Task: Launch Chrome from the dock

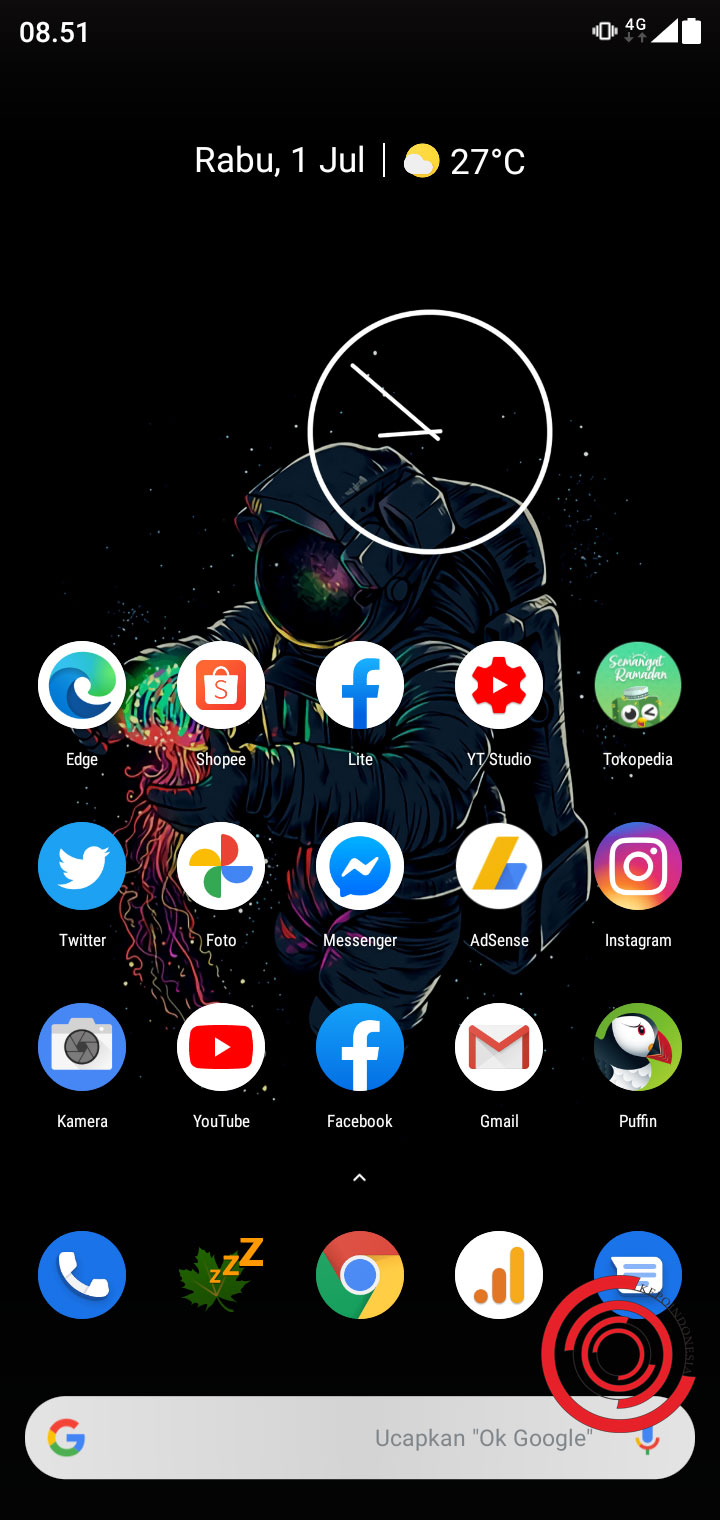Action: coord(360,1275)
